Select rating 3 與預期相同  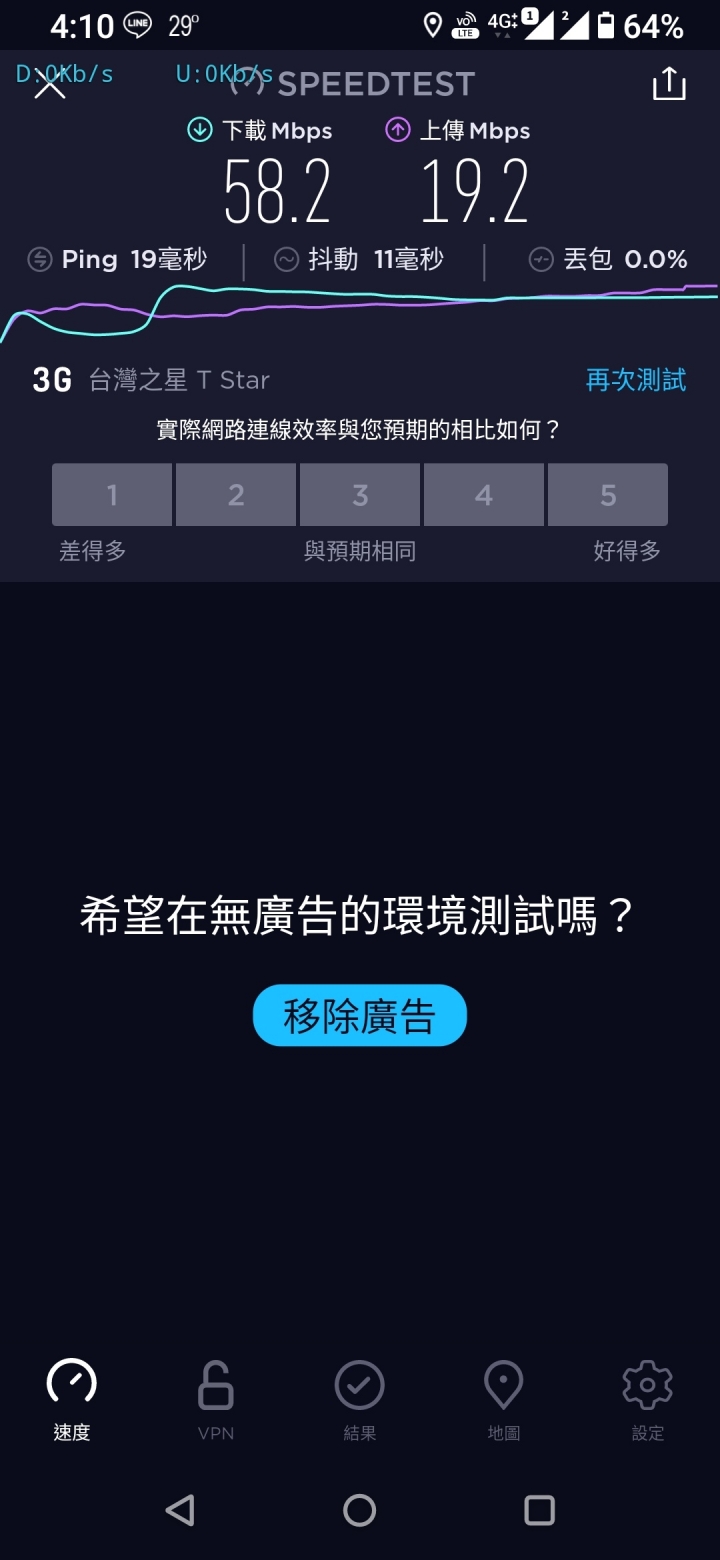pos(360,495)
